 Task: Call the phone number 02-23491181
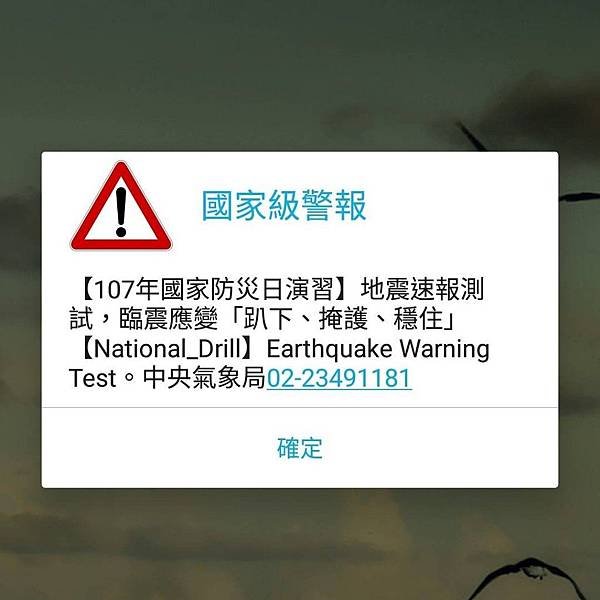coord(339,380)
